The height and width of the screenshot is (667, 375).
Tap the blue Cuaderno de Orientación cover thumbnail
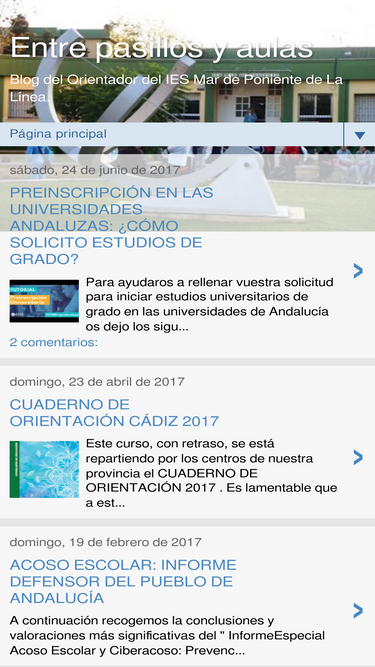[x=44, y=469]
